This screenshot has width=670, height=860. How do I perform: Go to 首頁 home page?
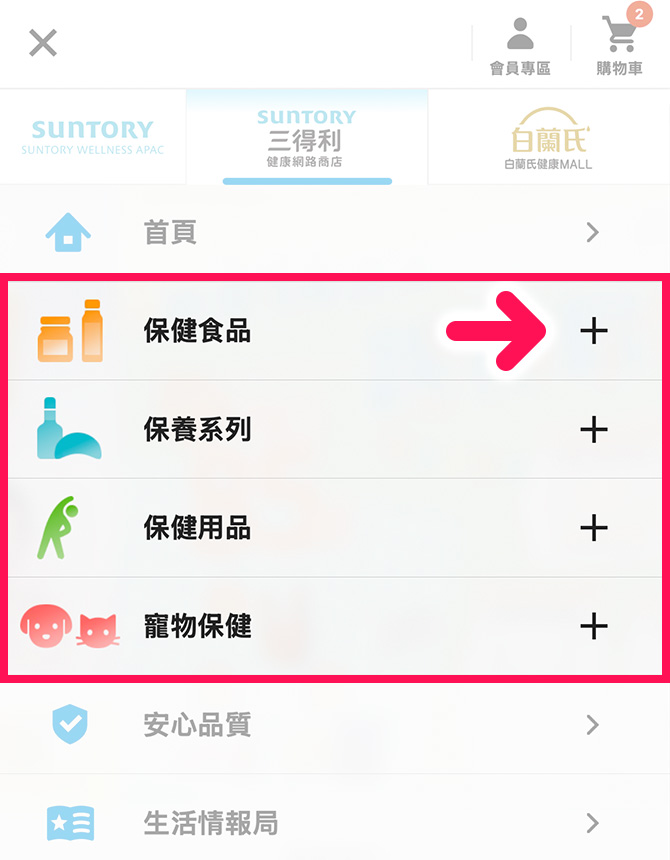click(x=335, y=233)
